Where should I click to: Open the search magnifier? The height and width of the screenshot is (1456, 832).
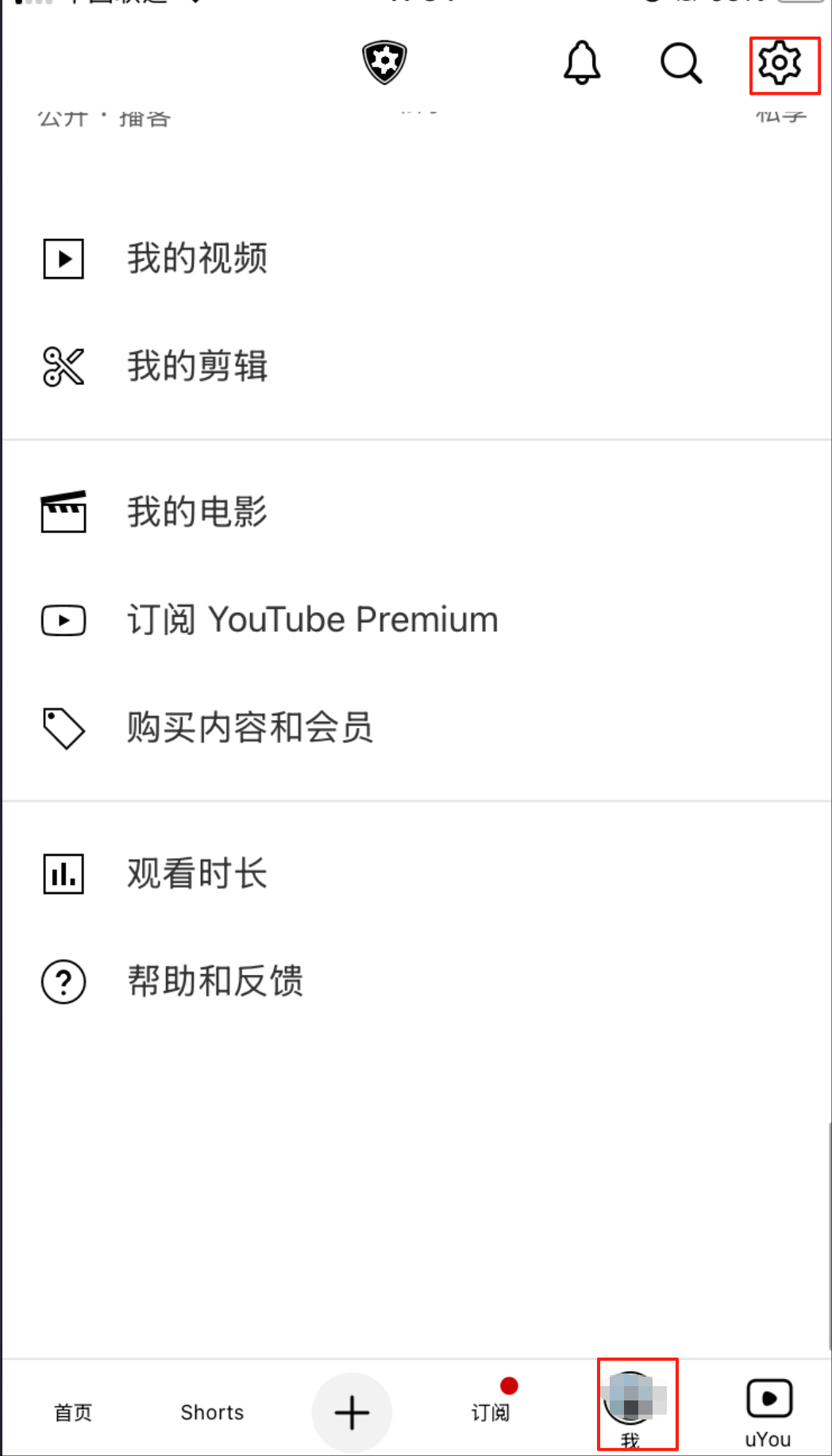click(681, 63)
